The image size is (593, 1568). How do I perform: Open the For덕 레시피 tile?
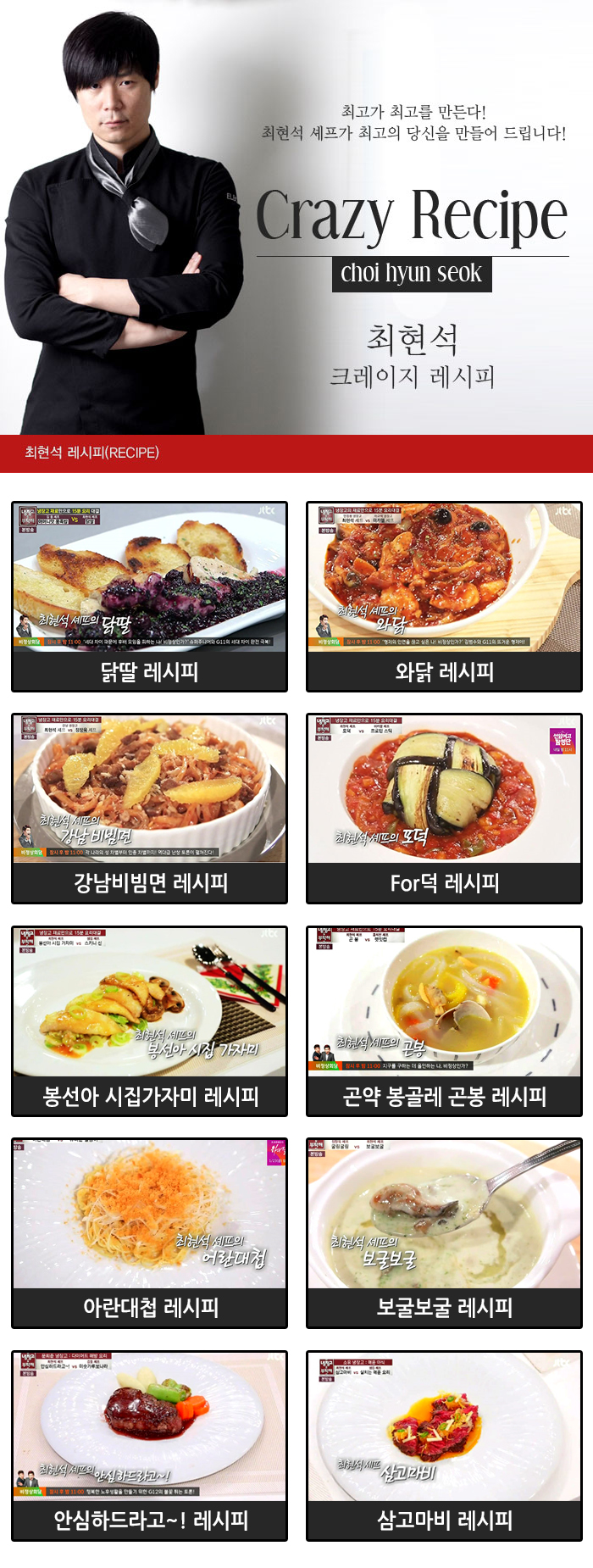444,808
